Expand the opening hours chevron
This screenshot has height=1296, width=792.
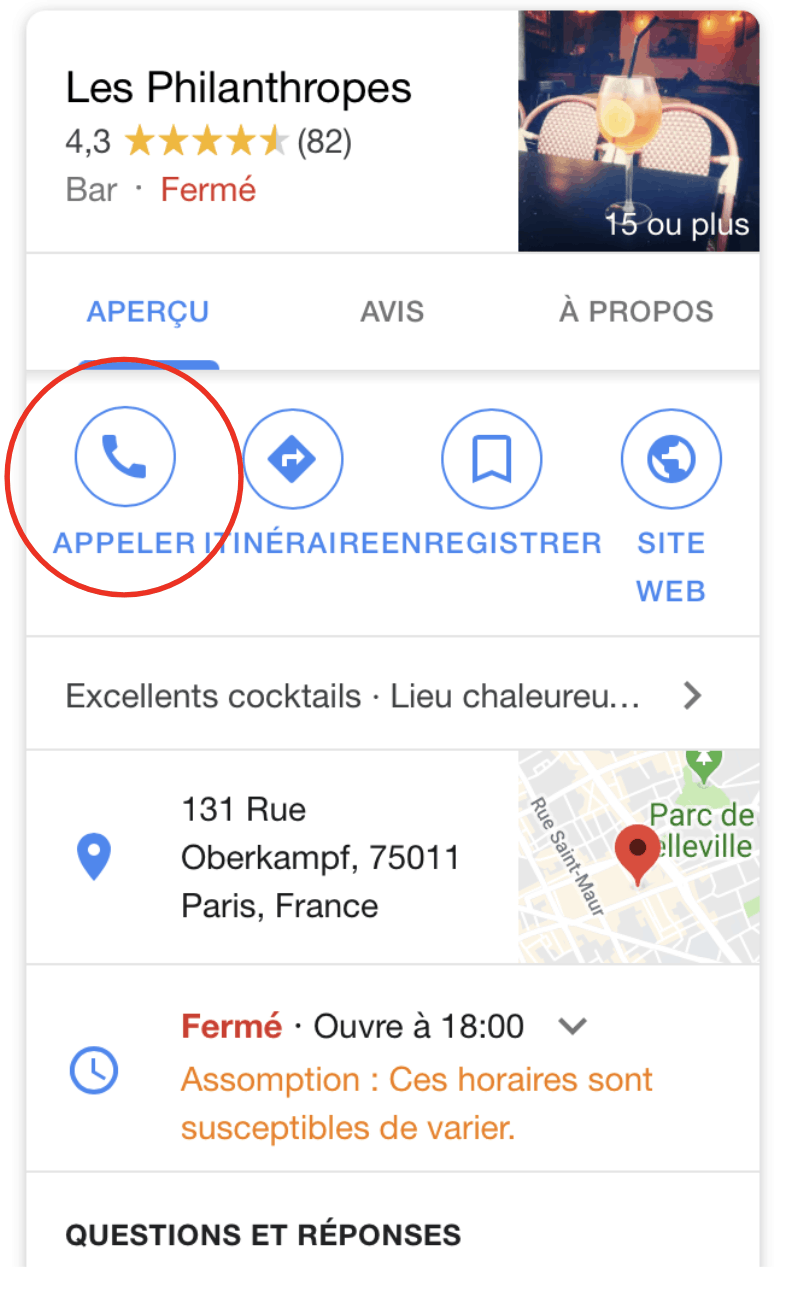point(572,1026)
